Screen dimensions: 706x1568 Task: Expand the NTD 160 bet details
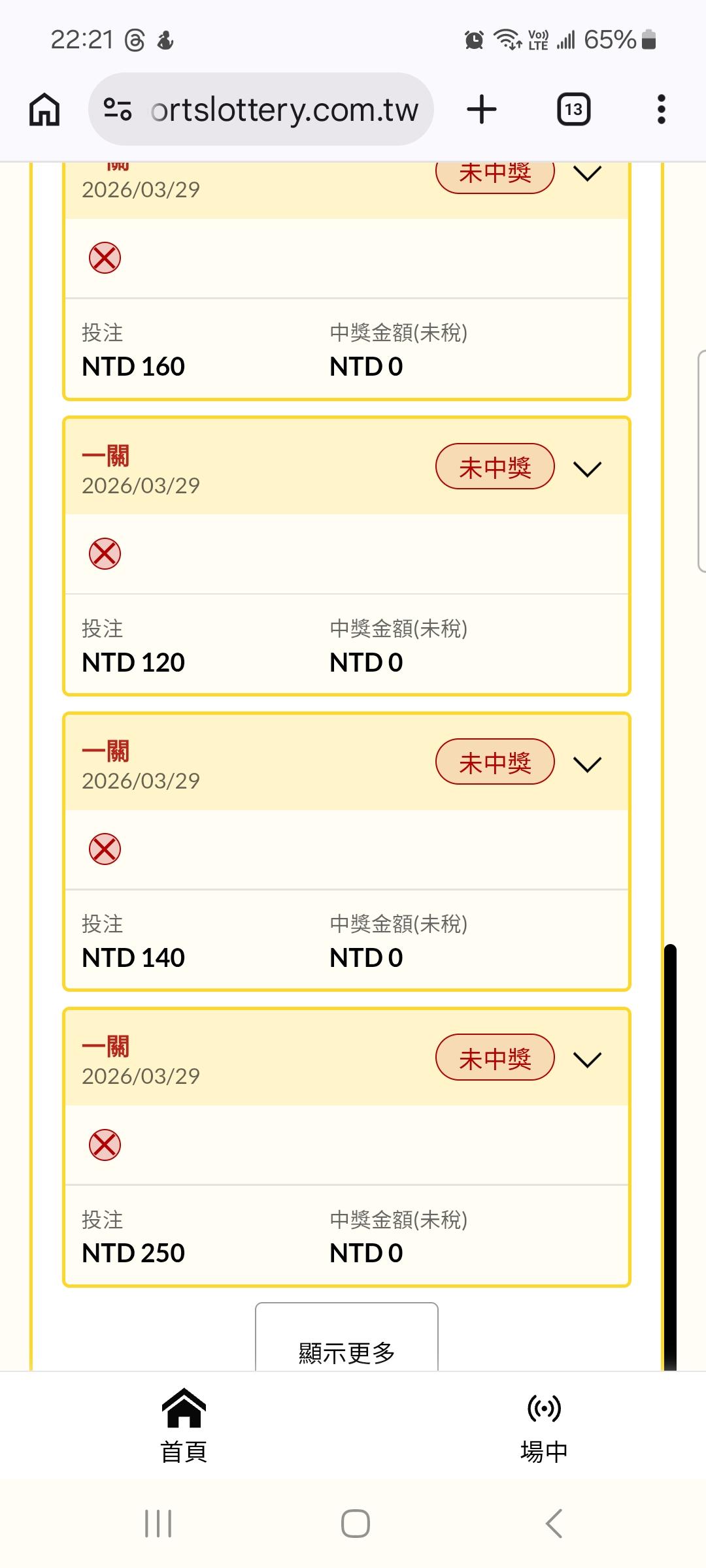click(x=587, y=174)
